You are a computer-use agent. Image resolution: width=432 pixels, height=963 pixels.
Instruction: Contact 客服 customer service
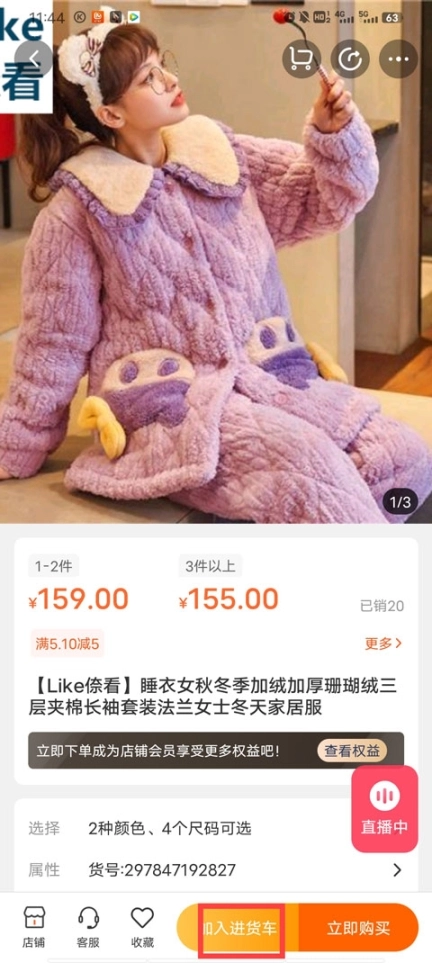coord(88,927)
